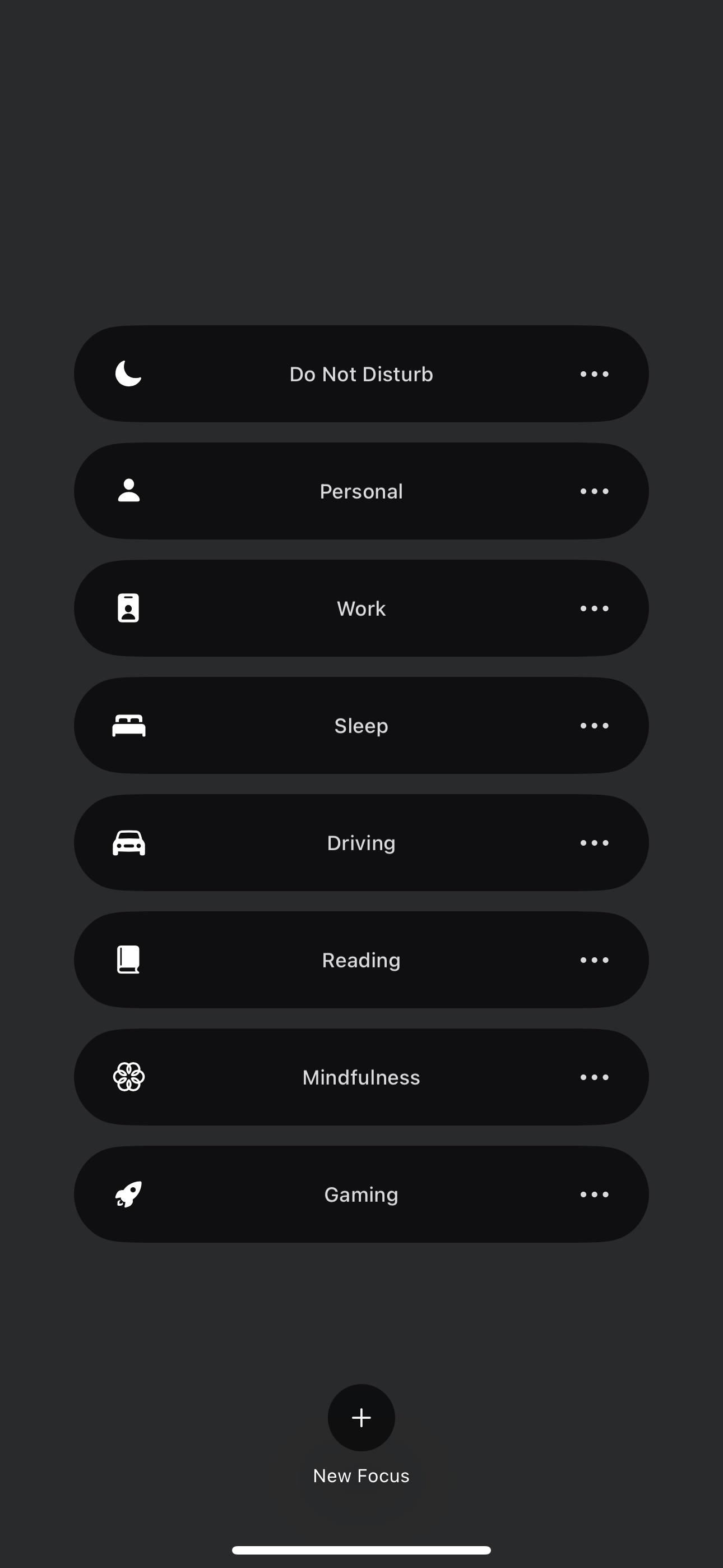Open more options for Reading focus
The width and height of the screenshot is (723, 1568).
[594, 960]
